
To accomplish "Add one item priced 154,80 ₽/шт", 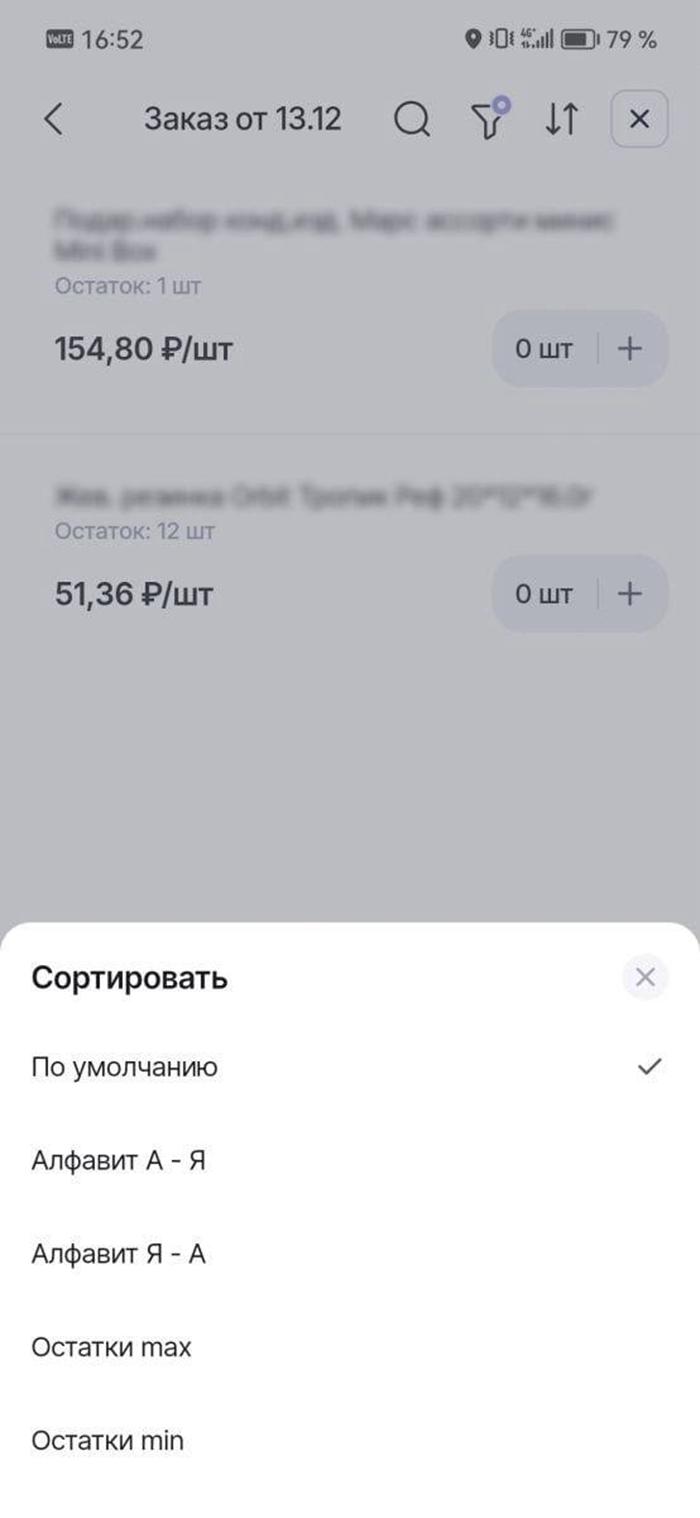I will [629, 349].
